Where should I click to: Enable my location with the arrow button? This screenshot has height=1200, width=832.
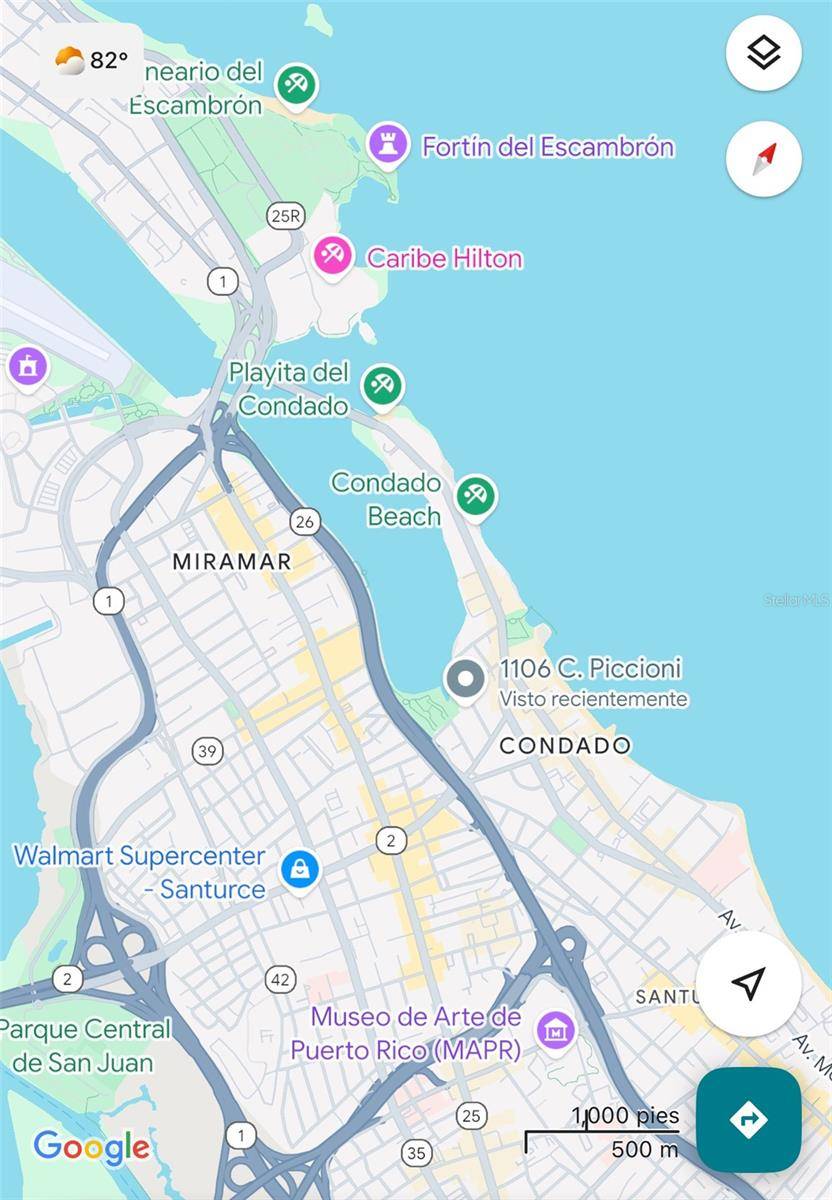748,987
